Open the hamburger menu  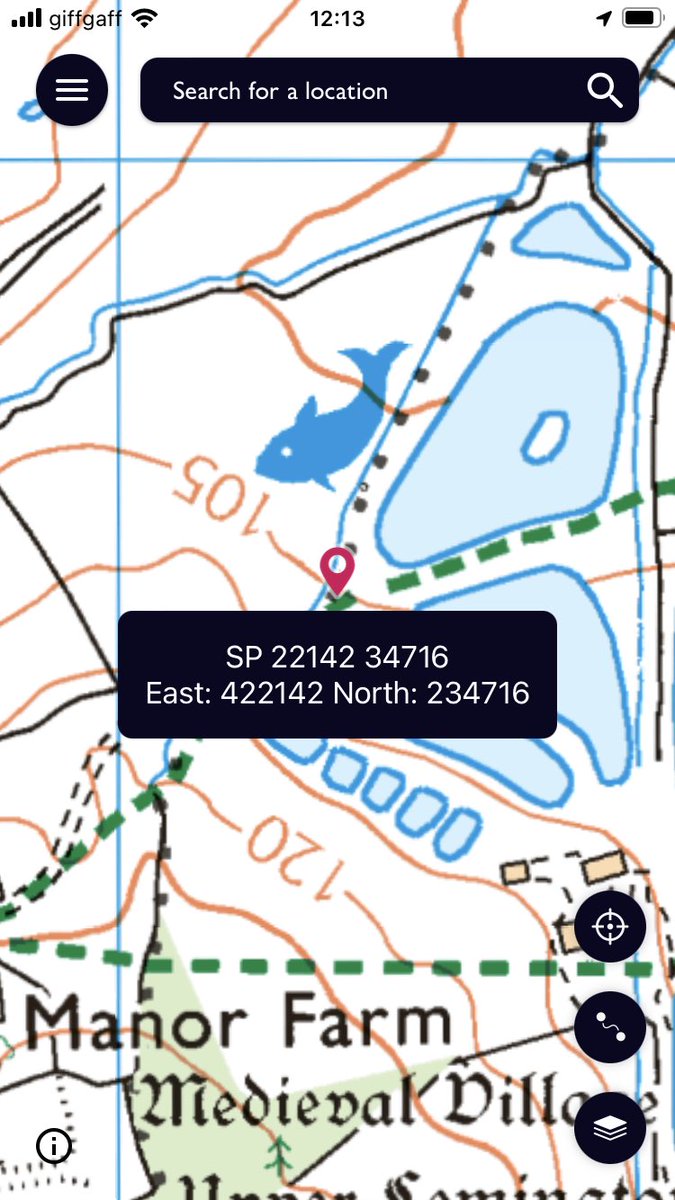point(72,90)
